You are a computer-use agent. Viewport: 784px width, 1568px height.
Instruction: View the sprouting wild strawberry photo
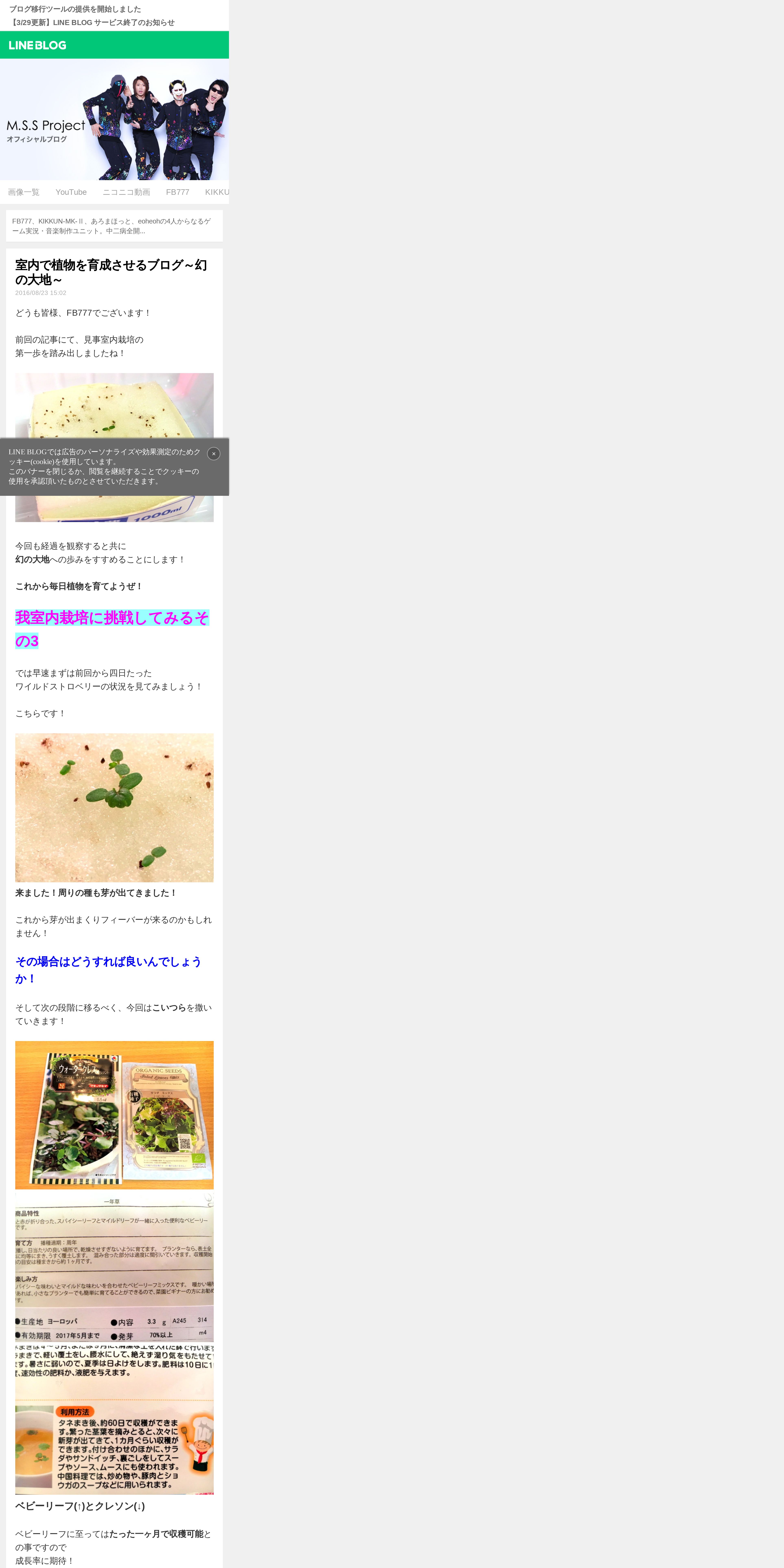pos(114,808)
